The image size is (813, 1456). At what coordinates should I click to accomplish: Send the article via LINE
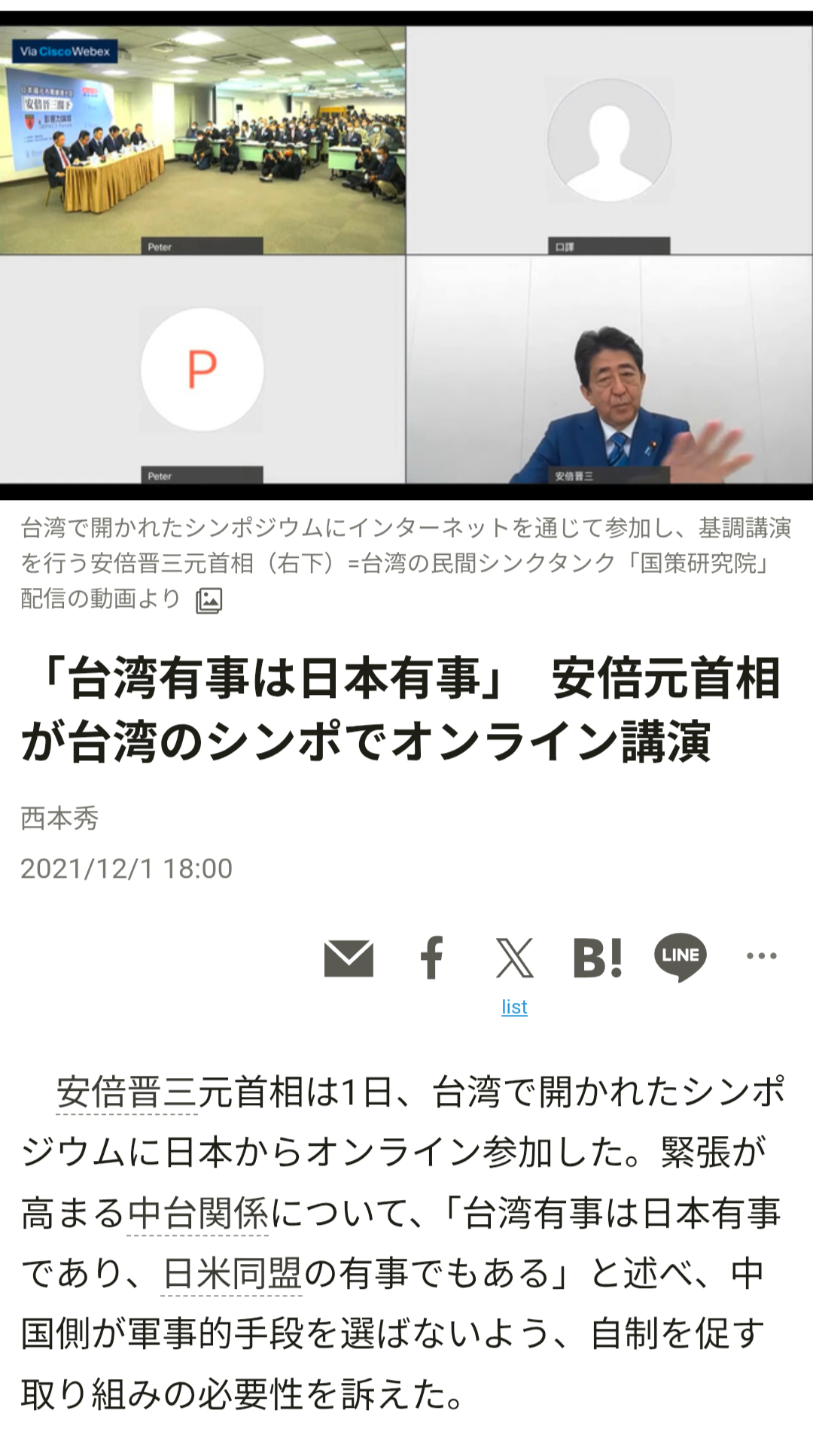tap(681, 957)
